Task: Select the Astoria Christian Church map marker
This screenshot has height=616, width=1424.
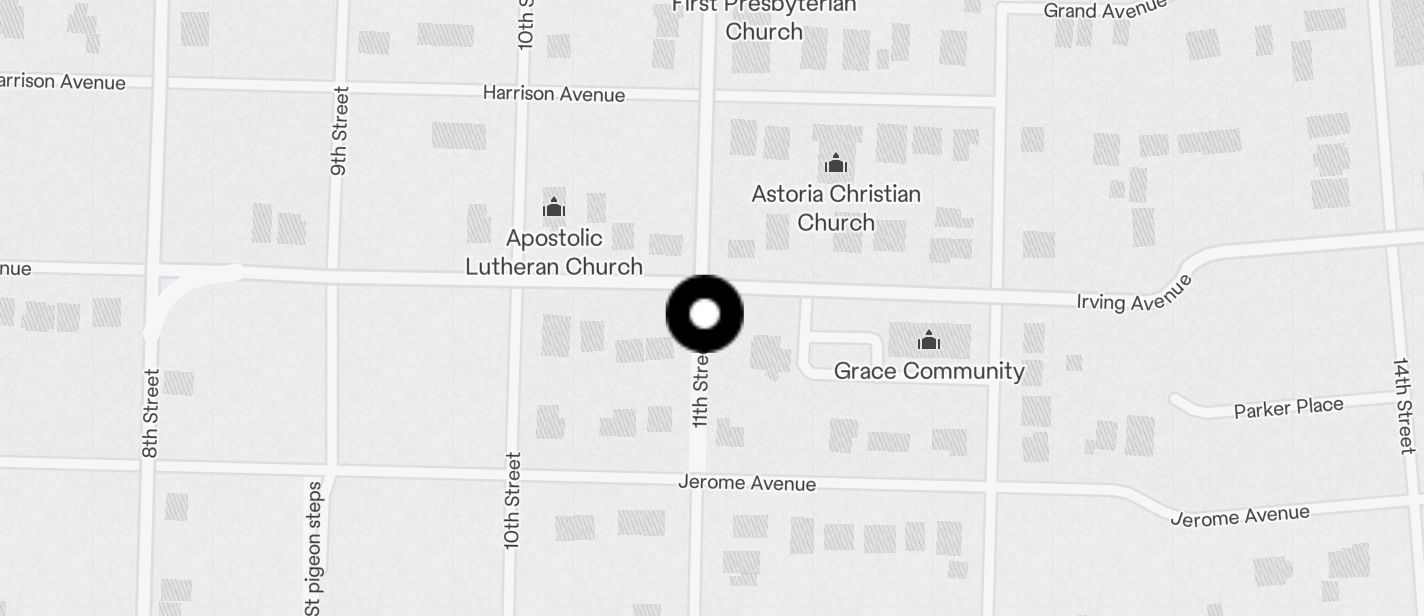Action: (836, 164)
